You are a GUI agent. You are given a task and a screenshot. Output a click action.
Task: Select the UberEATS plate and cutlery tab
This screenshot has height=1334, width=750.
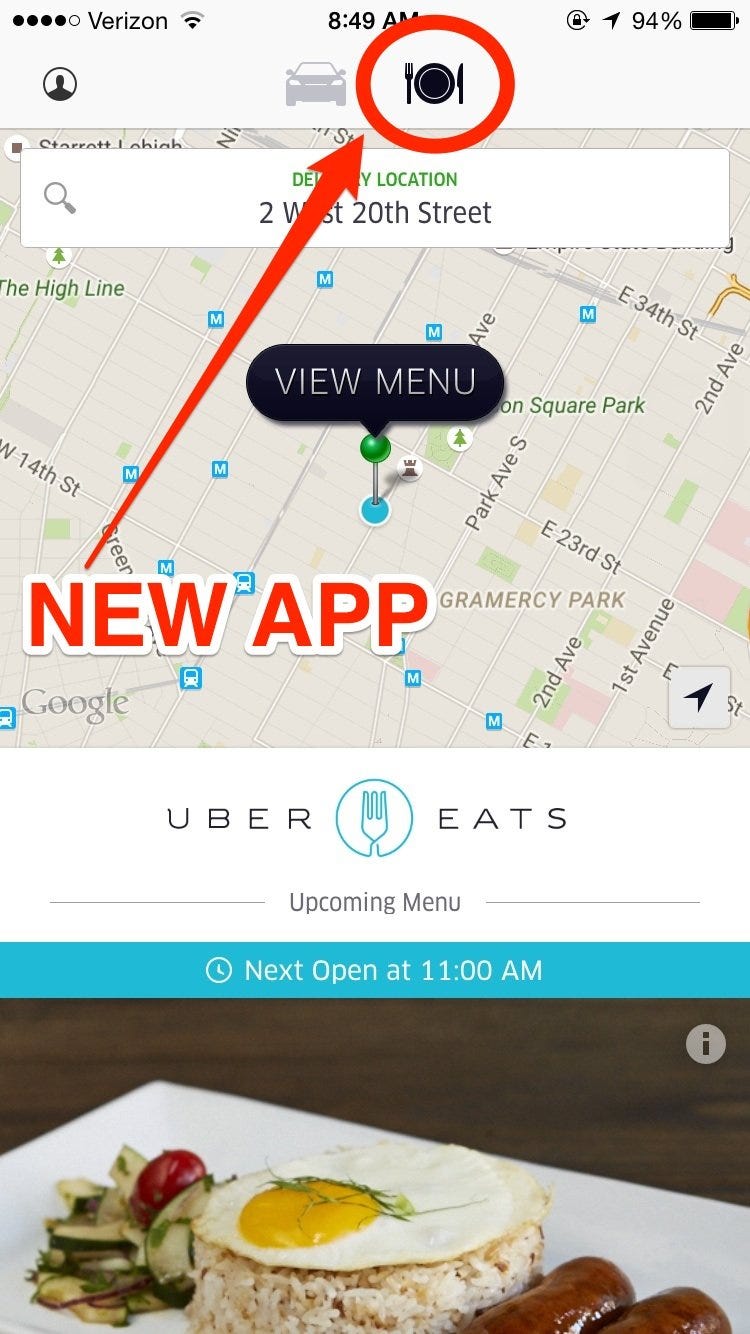pyautogui.click(x=434, y=84)
